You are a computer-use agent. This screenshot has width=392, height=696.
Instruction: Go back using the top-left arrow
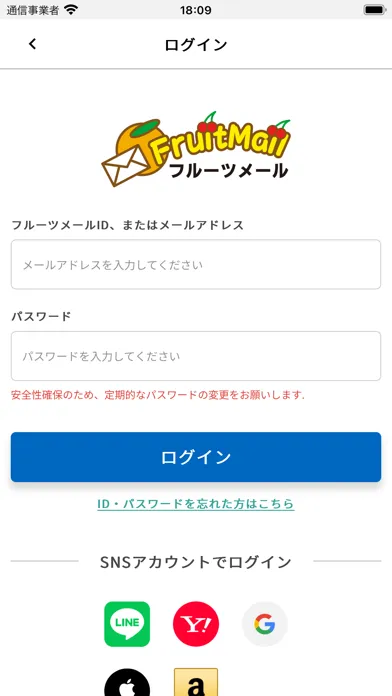click(32, 44)
